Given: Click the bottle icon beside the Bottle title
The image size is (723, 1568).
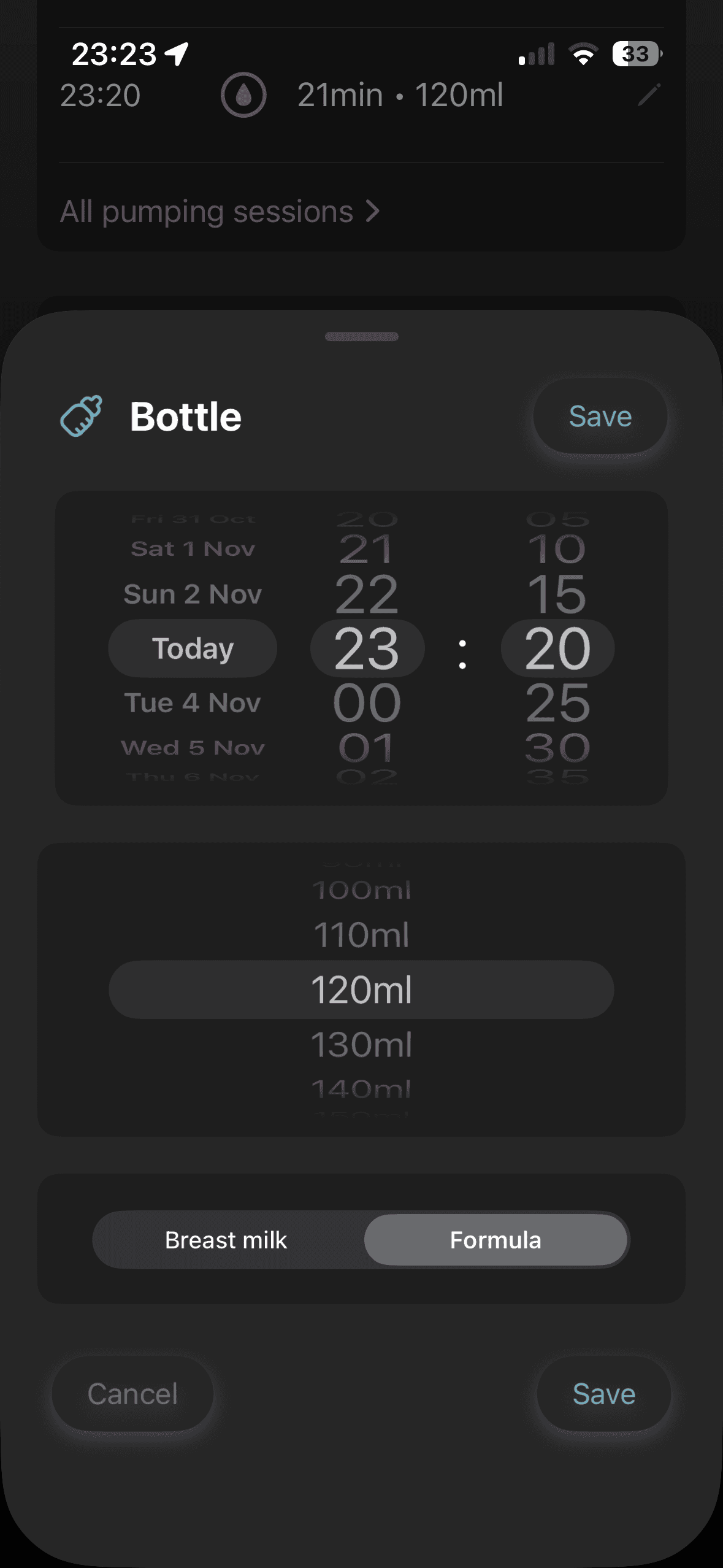Looking at the screenshot, I should pyautogui.click(x=83, y=416).
